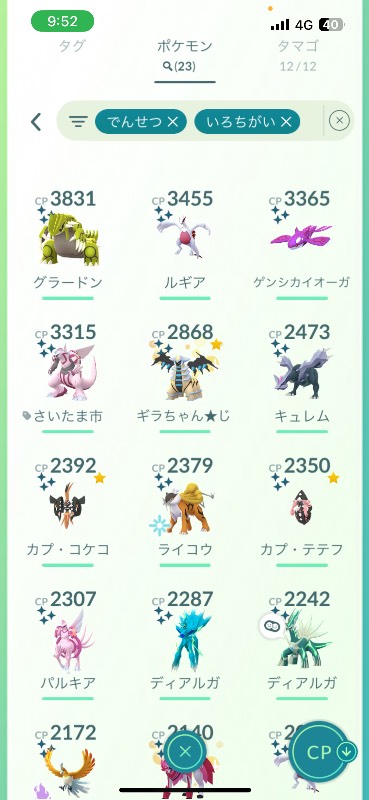This screenshot has height=800, width=369.
Task: Close the Pokémon list
Action: point(185,751)
